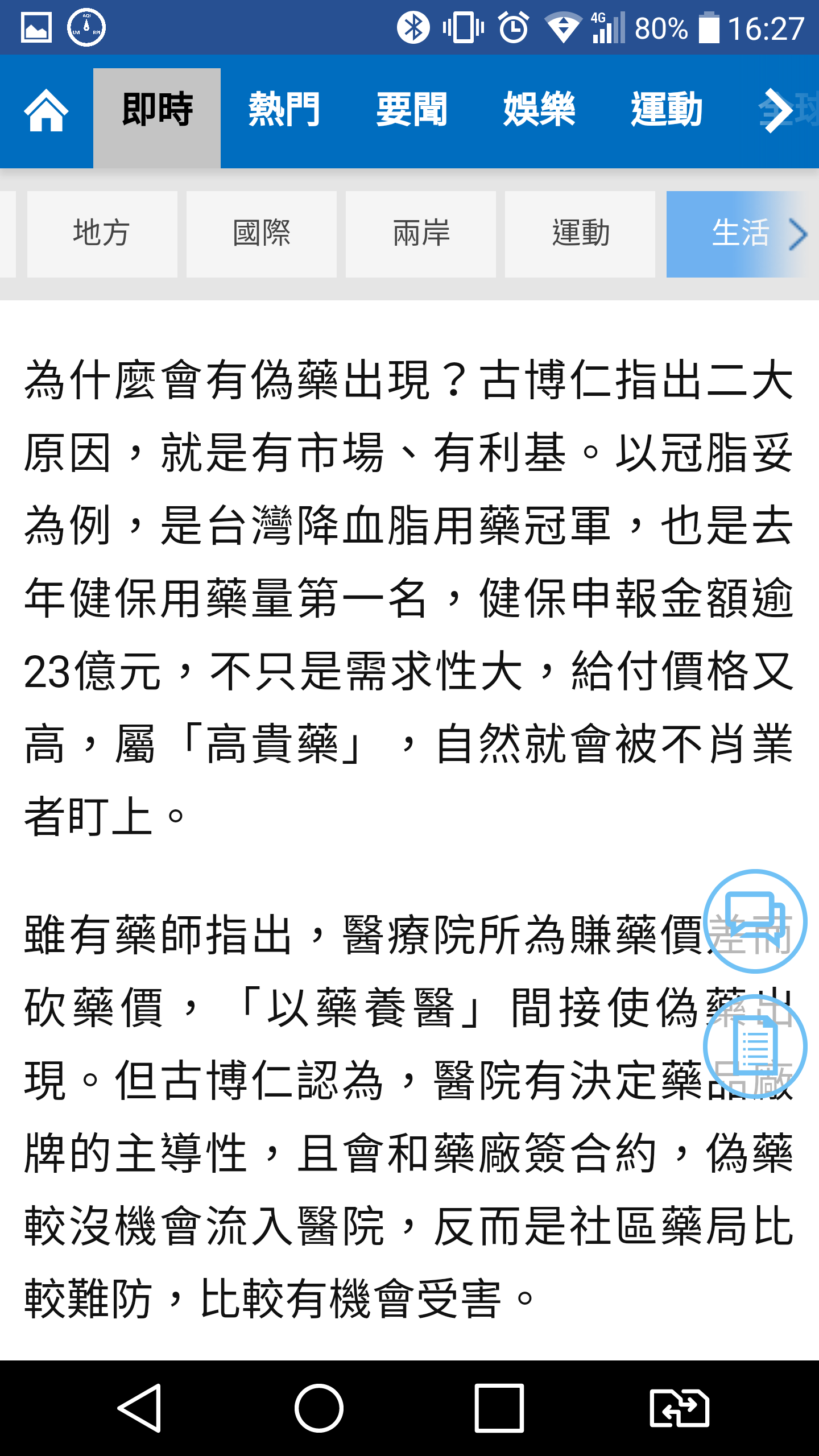Screen dimensions: 819x1456
Task: Select the 地方 subcategory
Action: click(x=102, y=234)
